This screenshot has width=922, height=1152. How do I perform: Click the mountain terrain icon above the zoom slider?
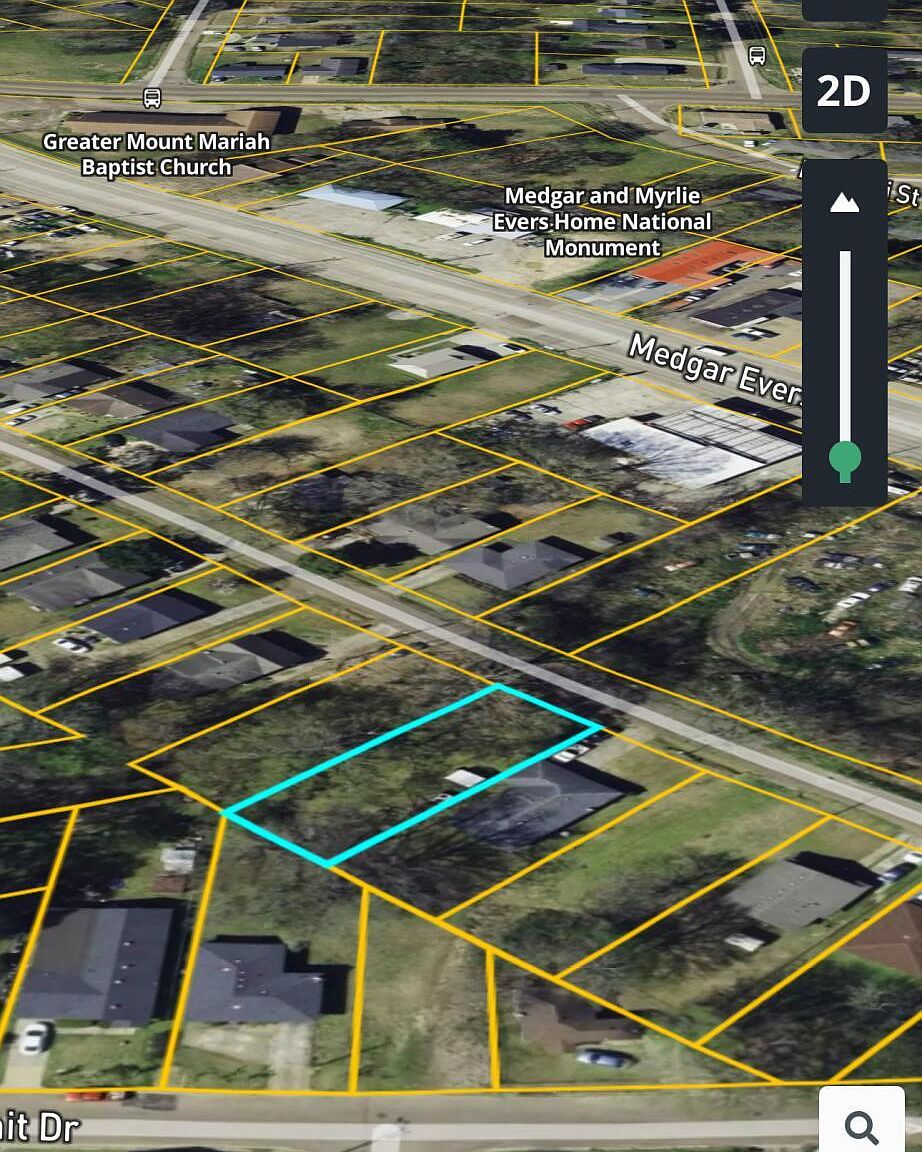845,200
